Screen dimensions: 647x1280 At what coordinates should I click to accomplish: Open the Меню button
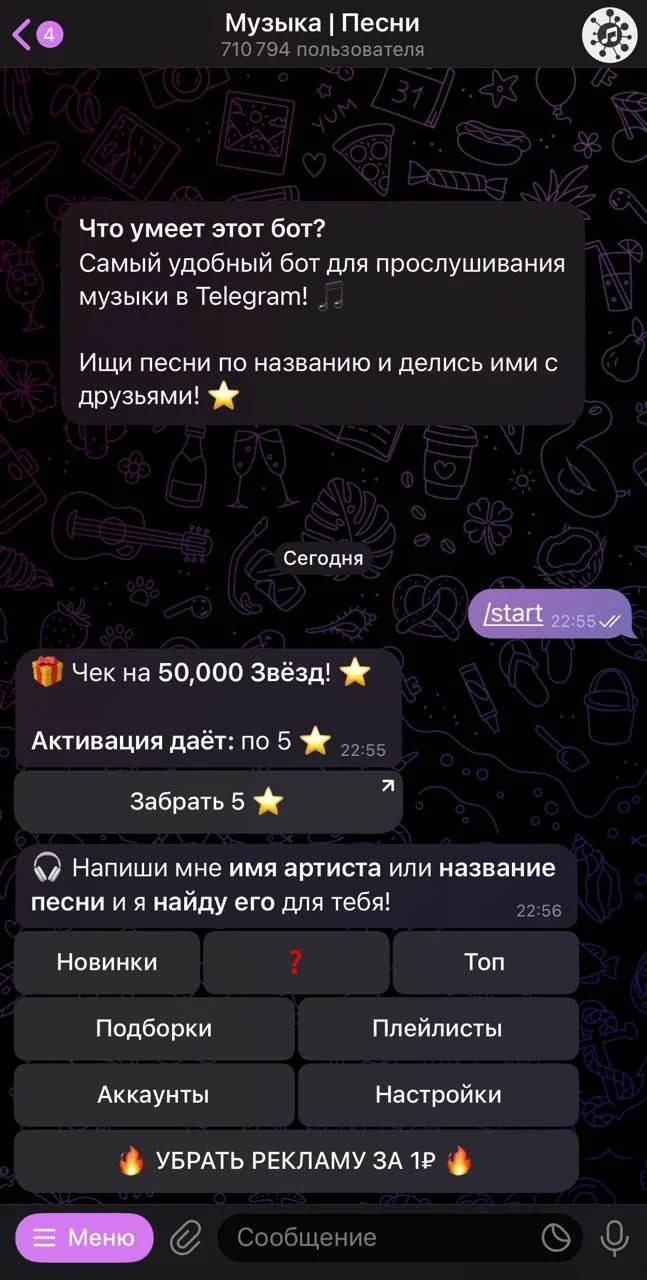(x=85, y=1238)
